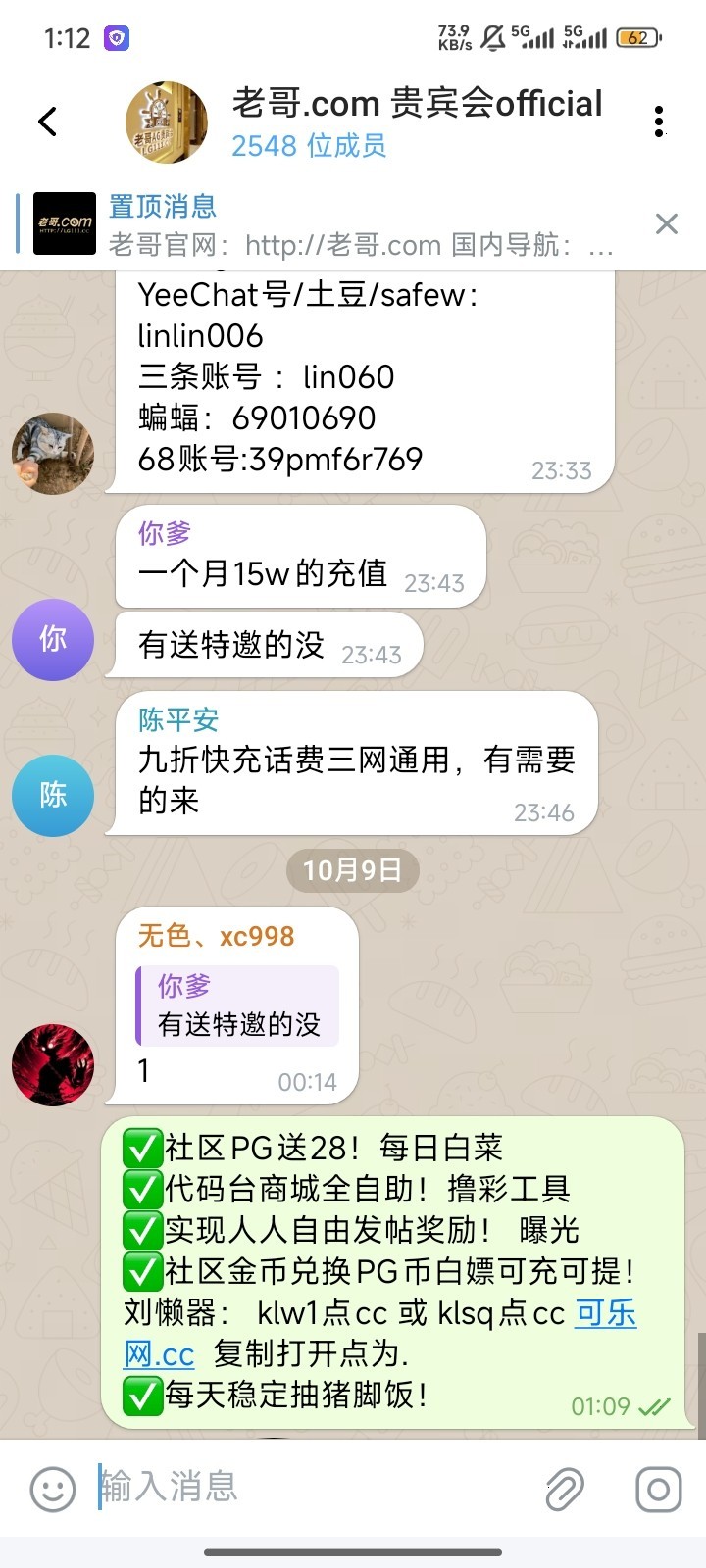Open the cat avatar sender's profile
Viewport: 706px width, 1568px height.
pyautogui.click(x=53, y=453)
